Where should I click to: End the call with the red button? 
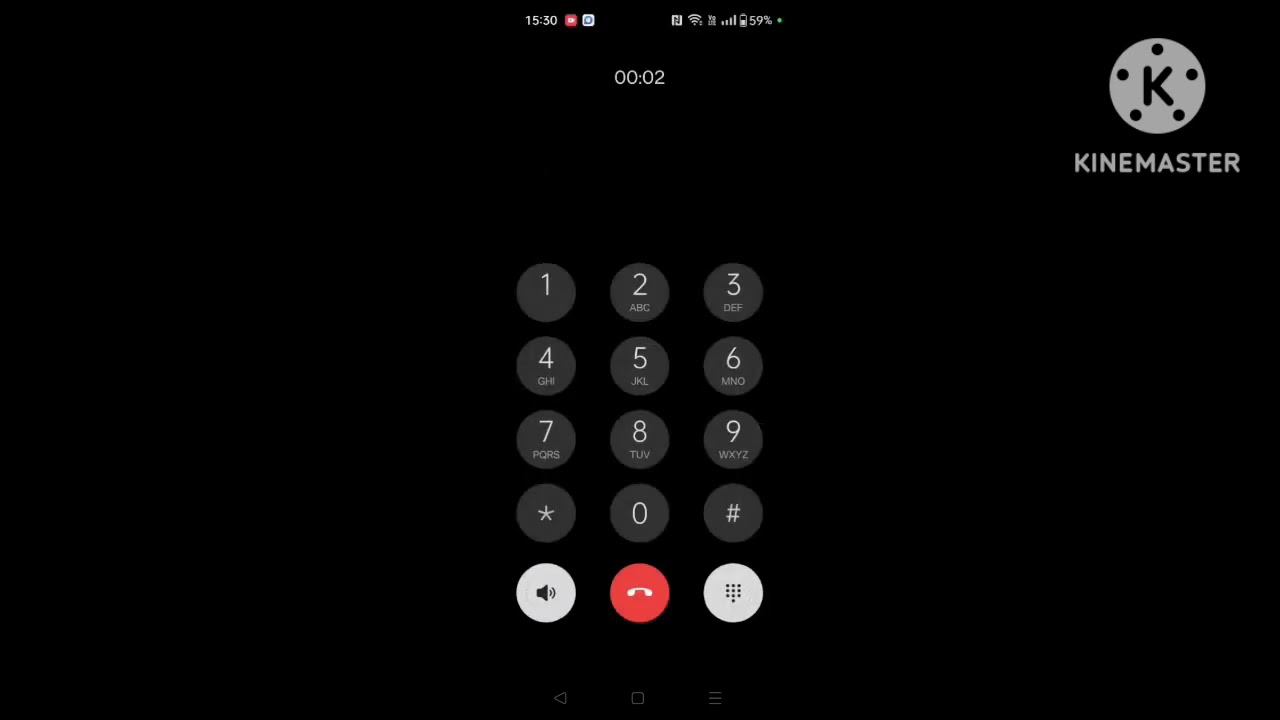(640, 593)
